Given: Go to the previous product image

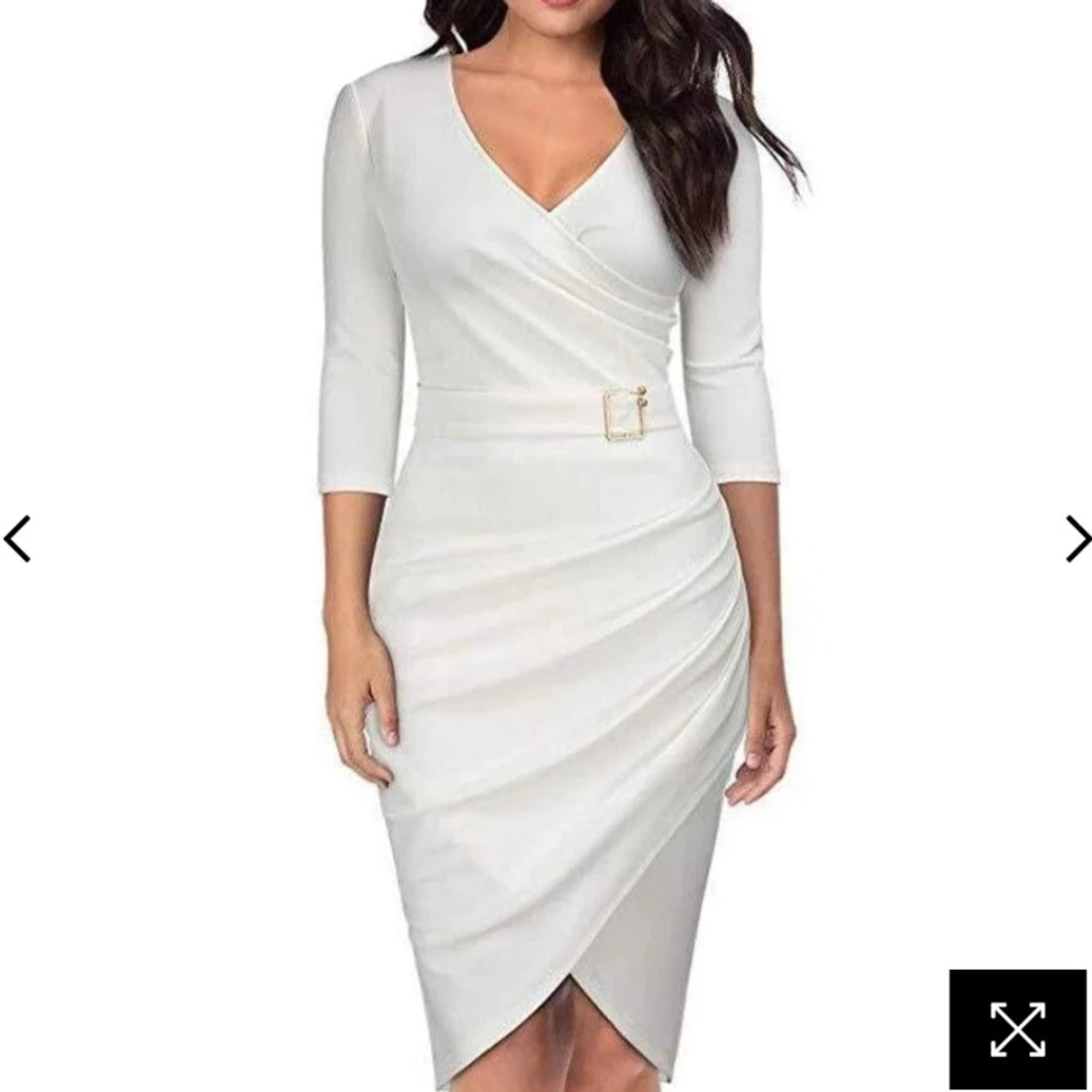Looking at the screenshot, I should coord(17,539).
